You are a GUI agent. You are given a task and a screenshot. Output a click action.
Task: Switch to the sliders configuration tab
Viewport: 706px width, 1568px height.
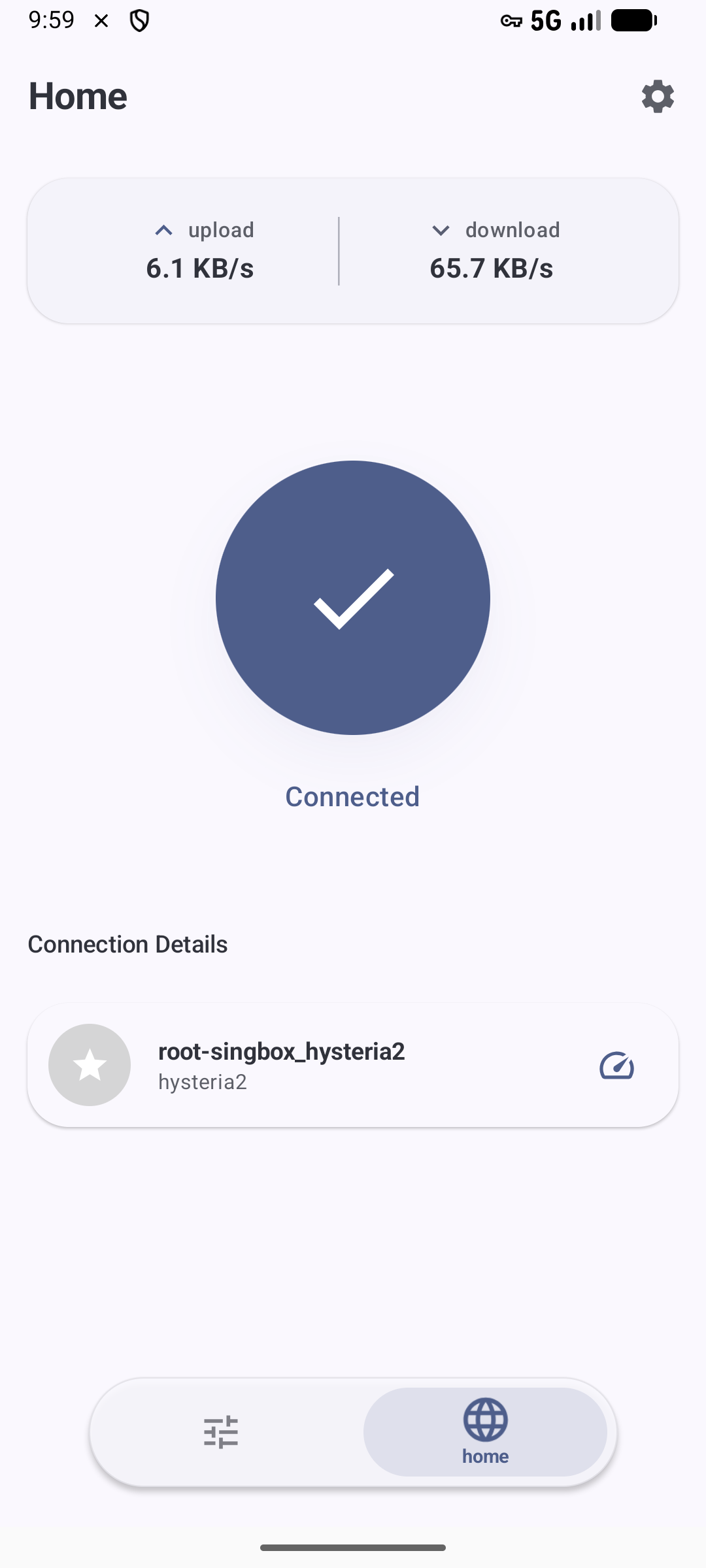coord(221,1432)
